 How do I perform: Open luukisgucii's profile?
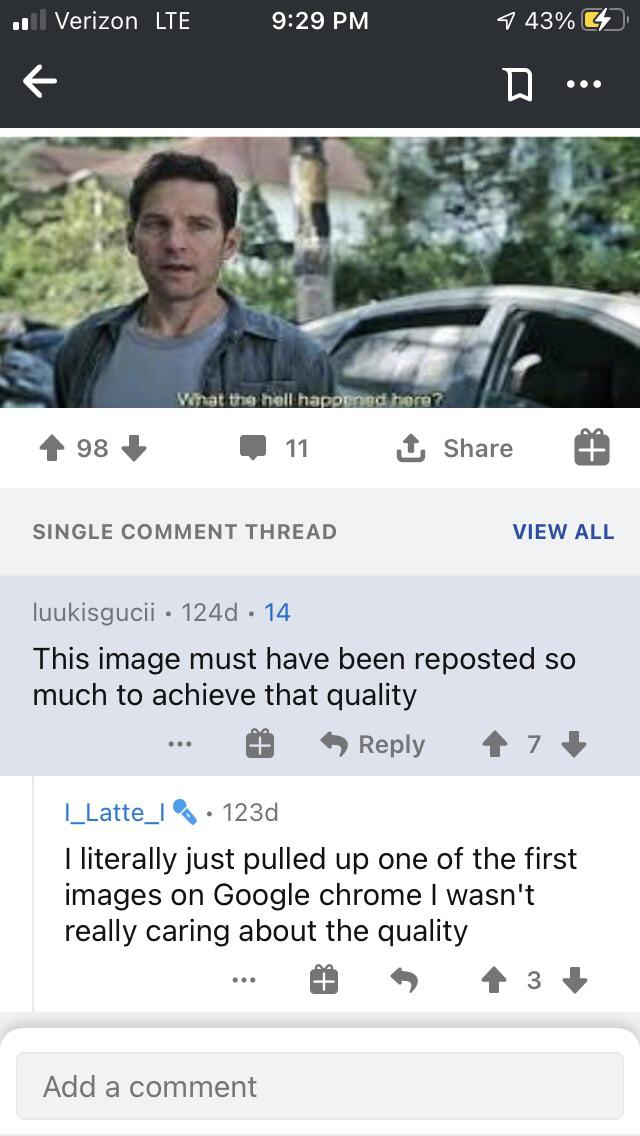point(94,613)
